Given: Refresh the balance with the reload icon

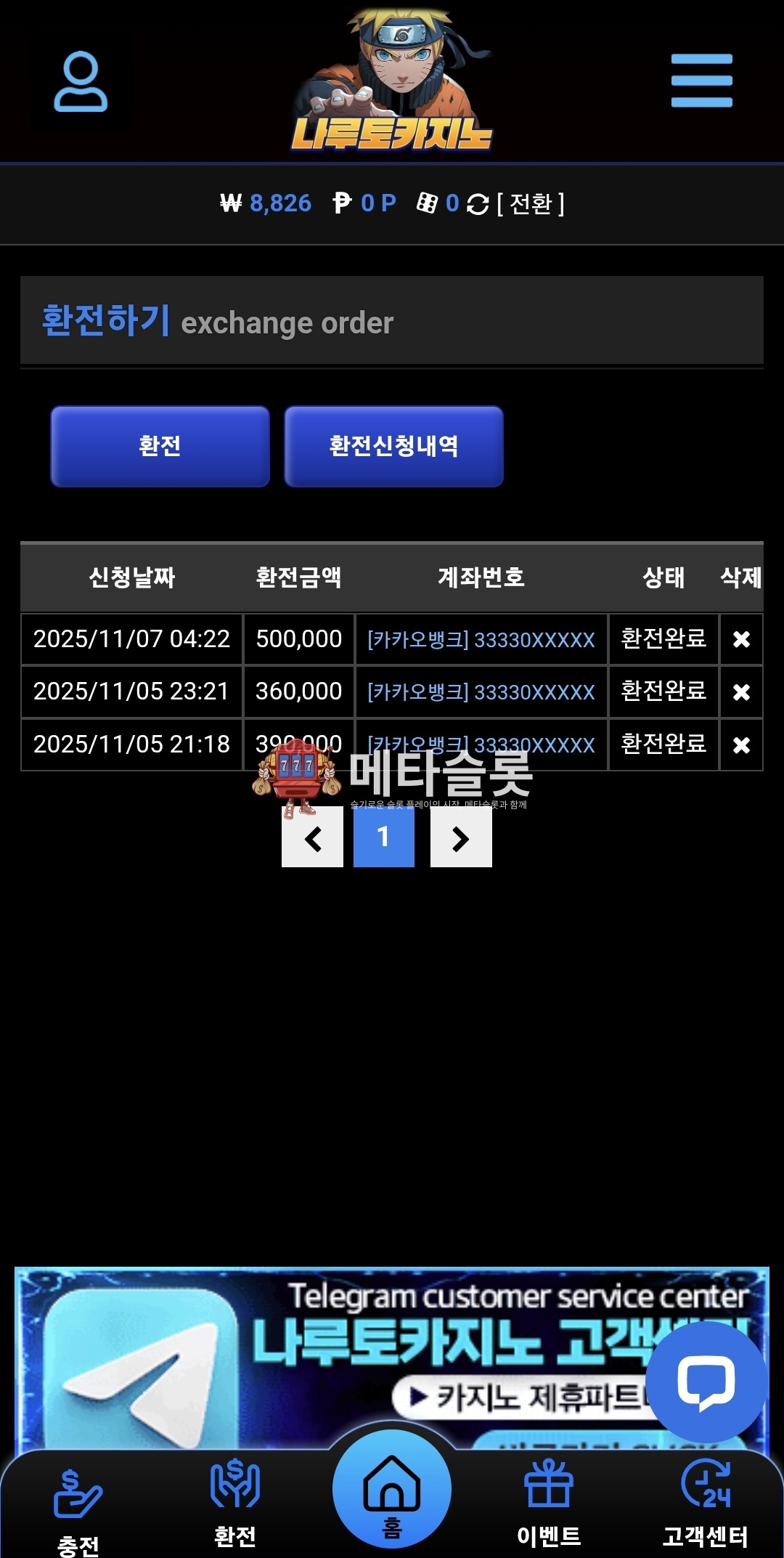Looking at the screenshot, I should tap(478, 204).
